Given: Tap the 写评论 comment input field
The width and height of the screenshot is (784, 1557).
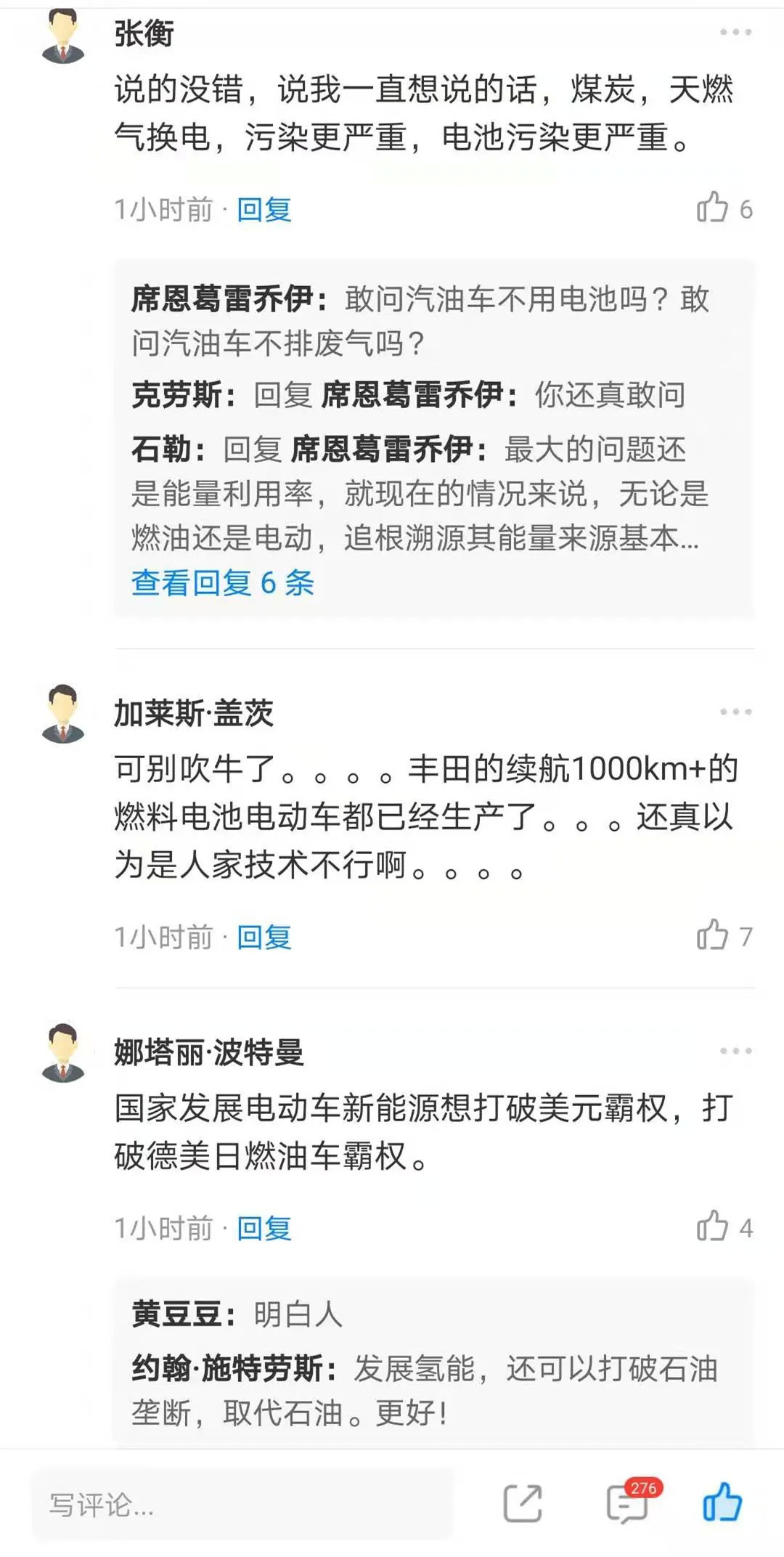Looking at the screenshot, I should (242, 1504).
